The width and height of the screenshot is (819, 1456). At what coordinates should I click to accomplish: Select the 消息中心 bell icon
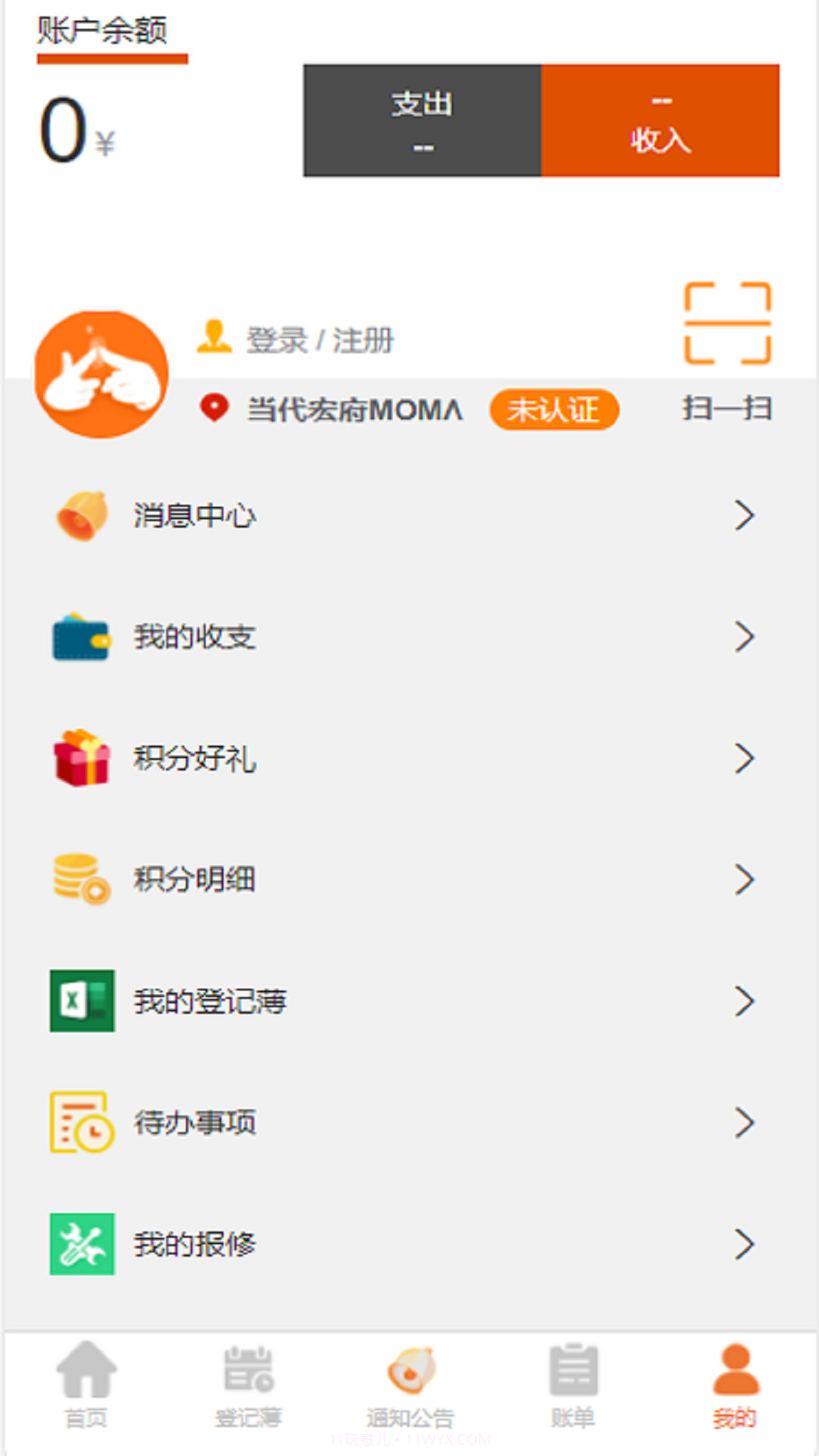pos(80,516)
